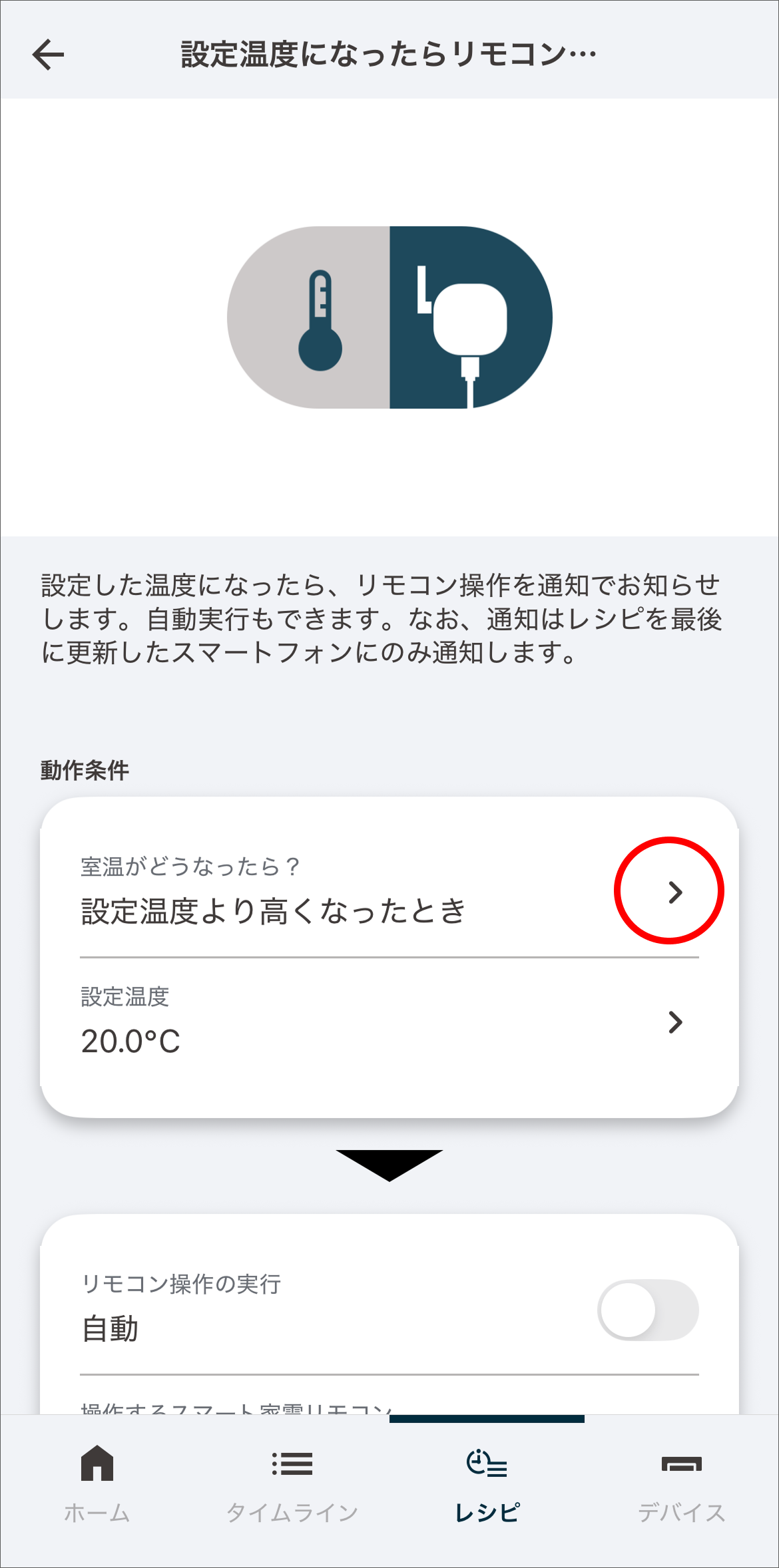Open the condition selector showing 設定温度より高くなったとき

(675, 892)
